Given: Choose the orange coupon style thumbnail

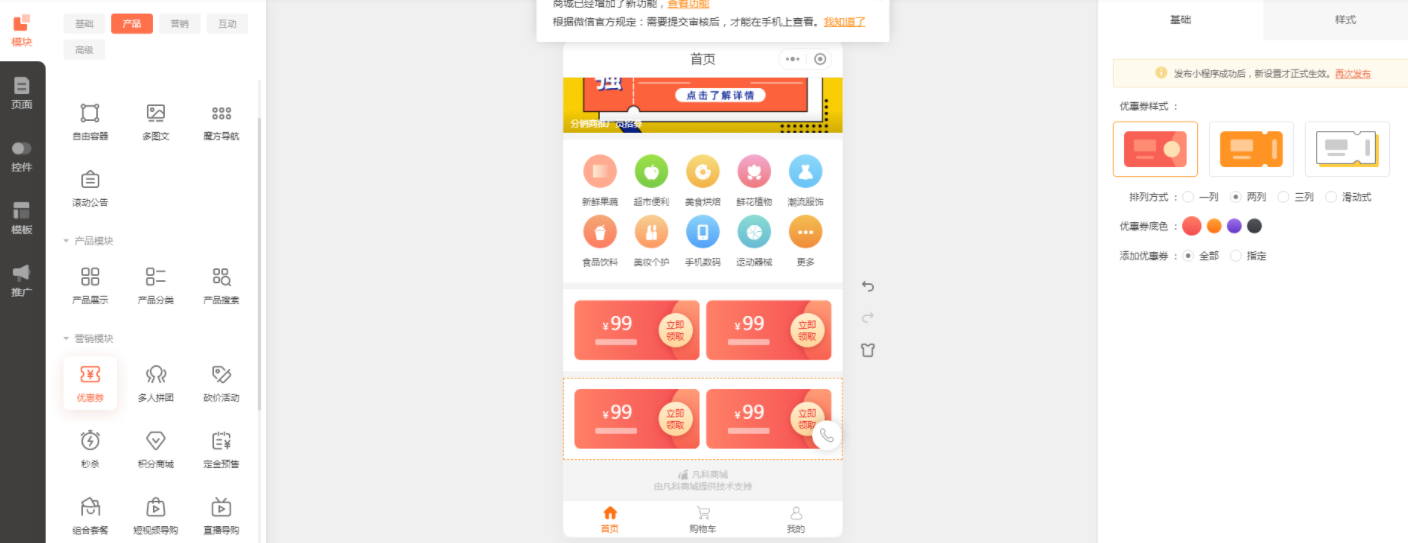Looking at the screenshot, I should 1251,149.
